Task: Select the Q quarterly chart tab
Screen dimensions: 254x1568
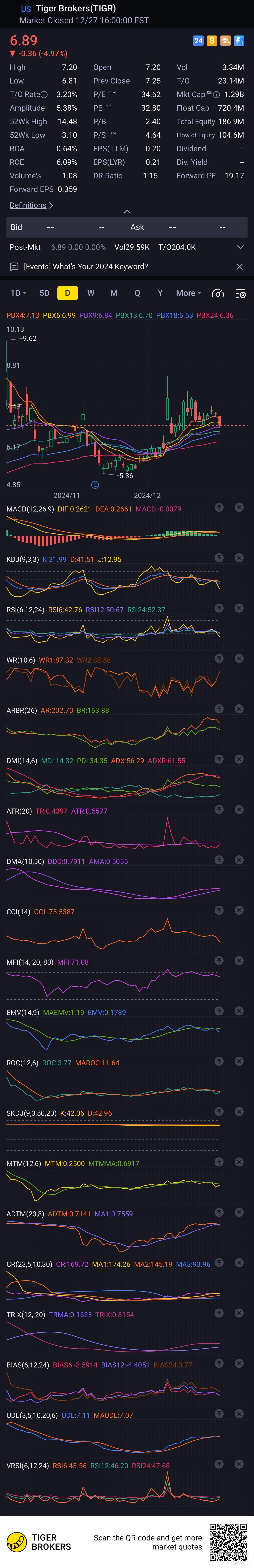Action: (x=137, y=293)
